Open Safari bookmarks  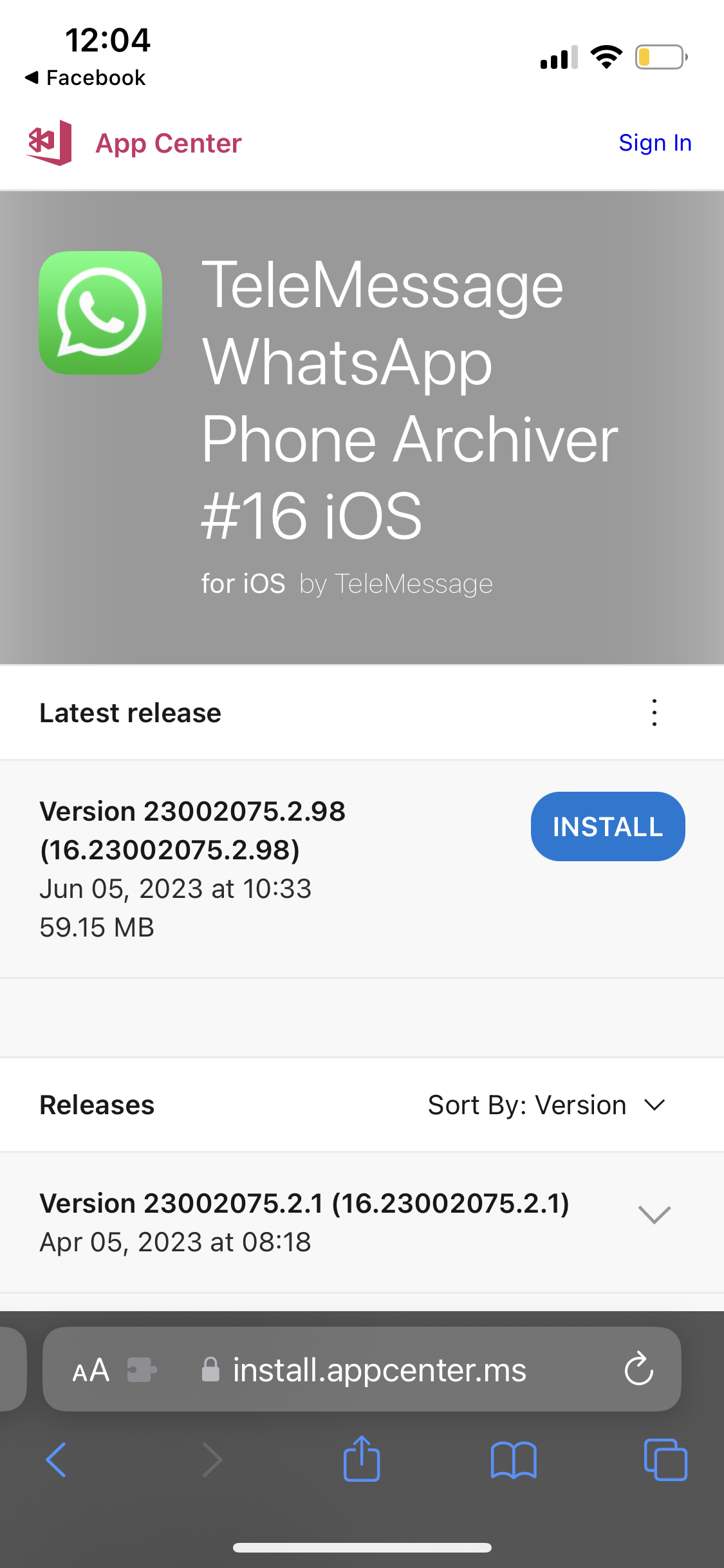click(513, 1459)
